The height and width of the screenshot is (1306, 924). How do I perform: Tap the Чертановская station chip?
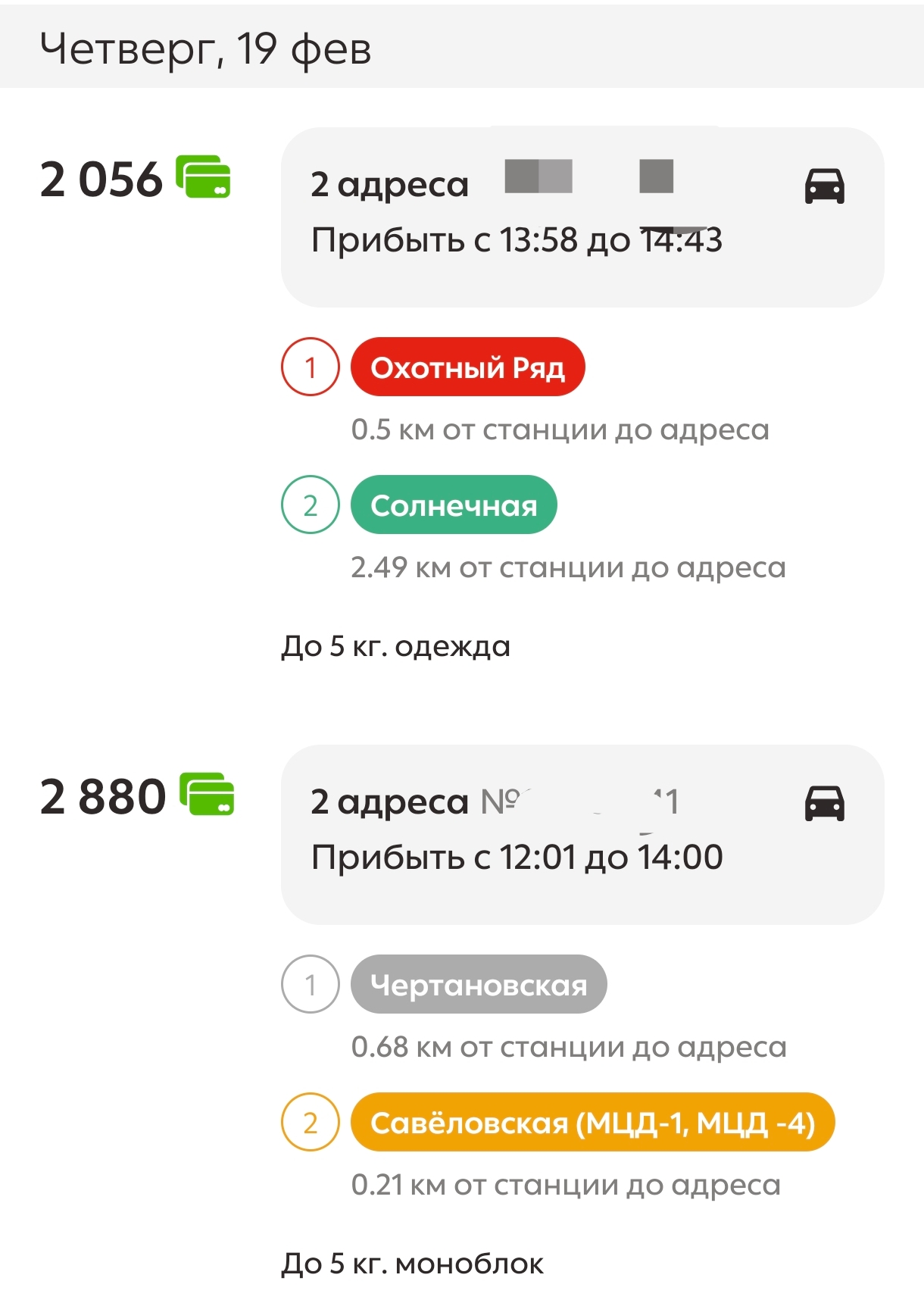(x=479, y=985)
